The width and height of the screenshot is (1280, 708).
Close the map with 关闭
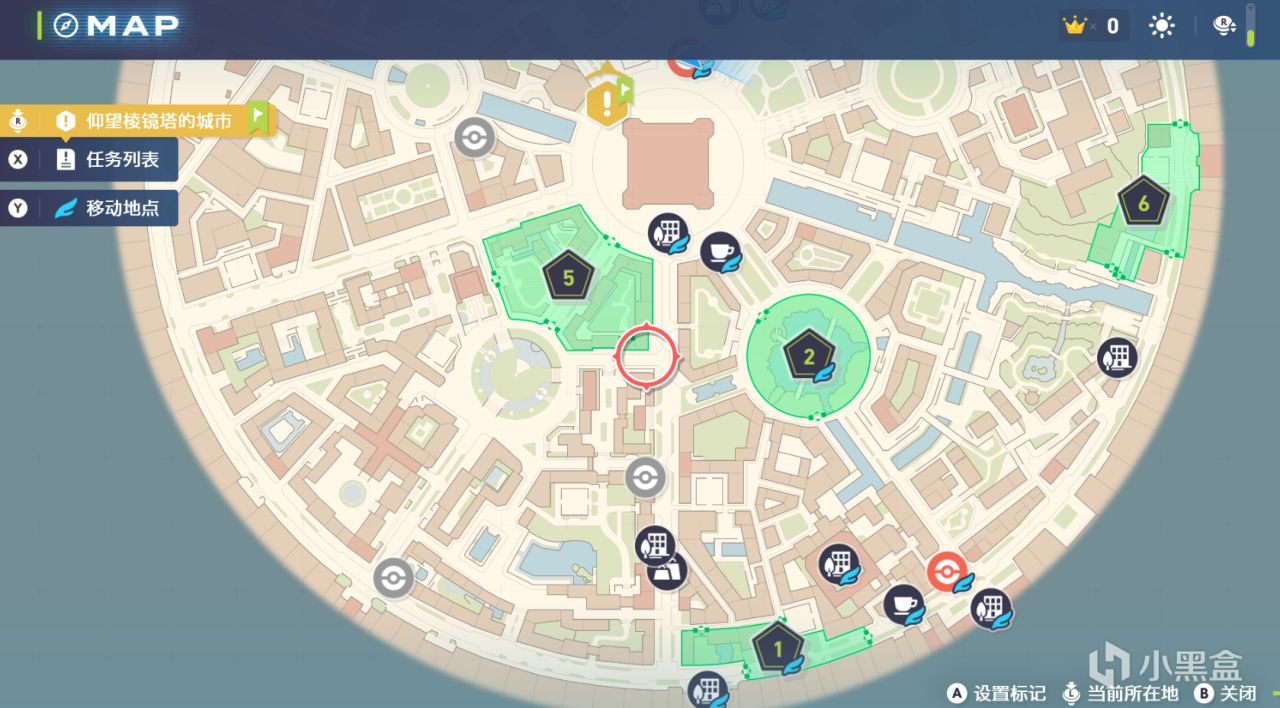1227,692
